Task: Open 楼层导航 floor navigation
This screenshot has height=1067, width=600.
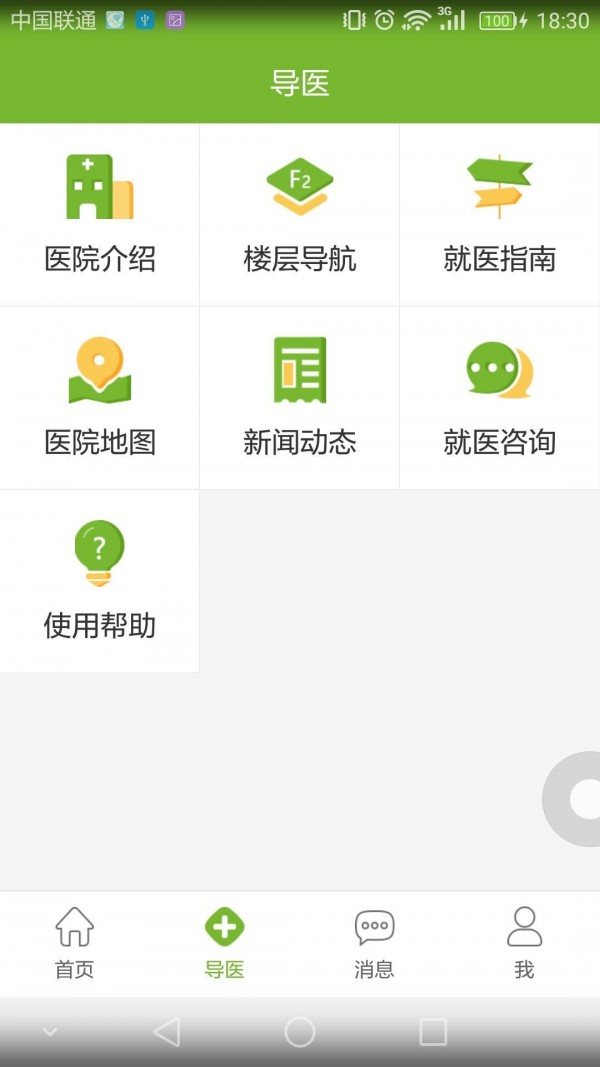Action: 300,215
